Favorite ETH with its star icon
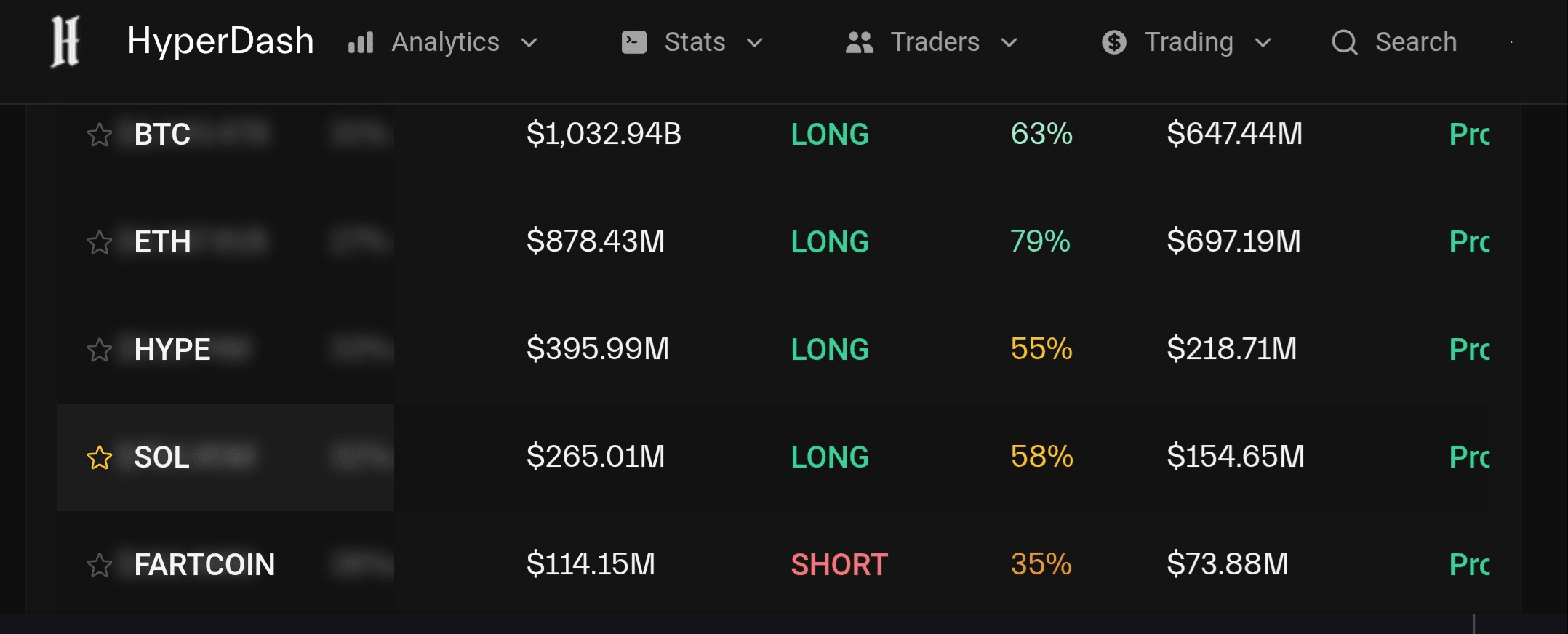1568x634 pixels. pyautogui.click(x=100, y=242)
